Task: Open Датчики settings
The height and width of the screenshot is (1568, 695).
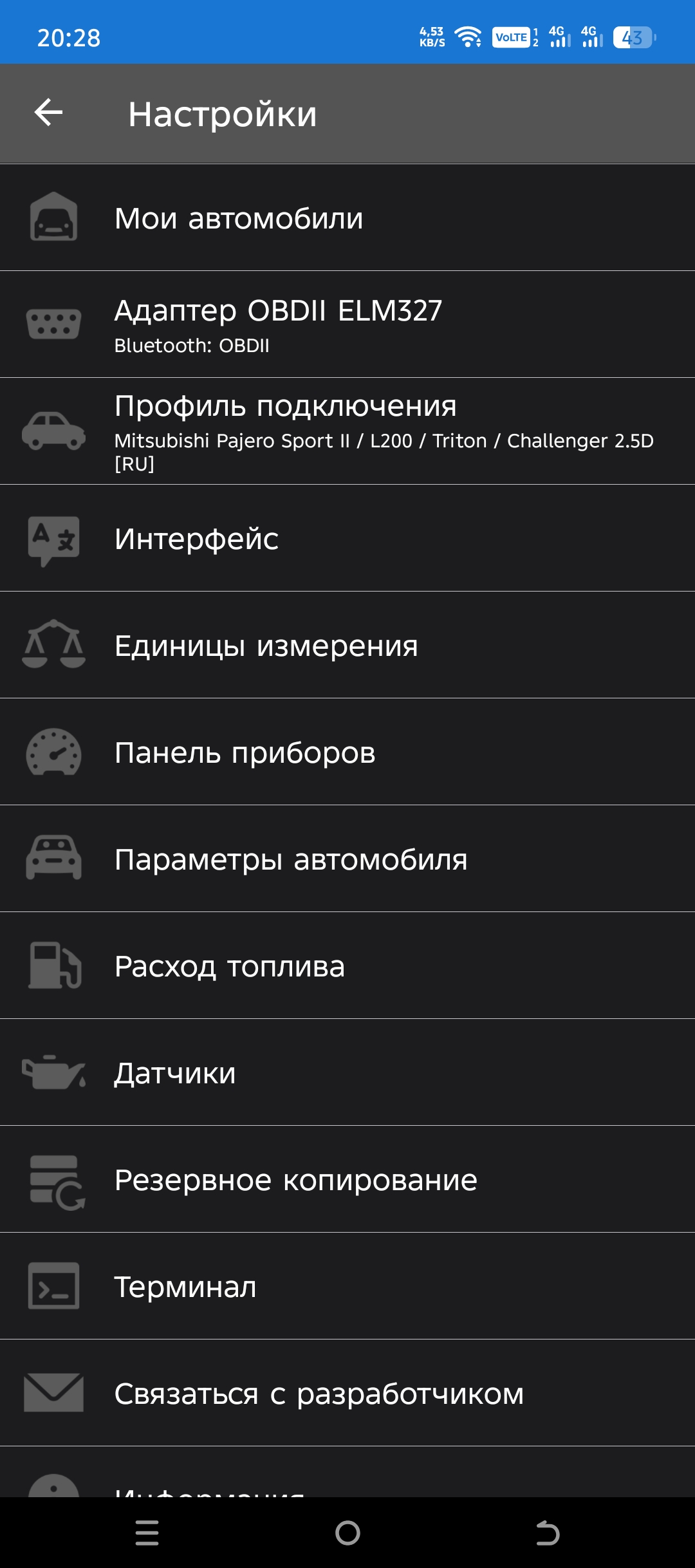Action: pyautogui.click(x=347, y=1072)
